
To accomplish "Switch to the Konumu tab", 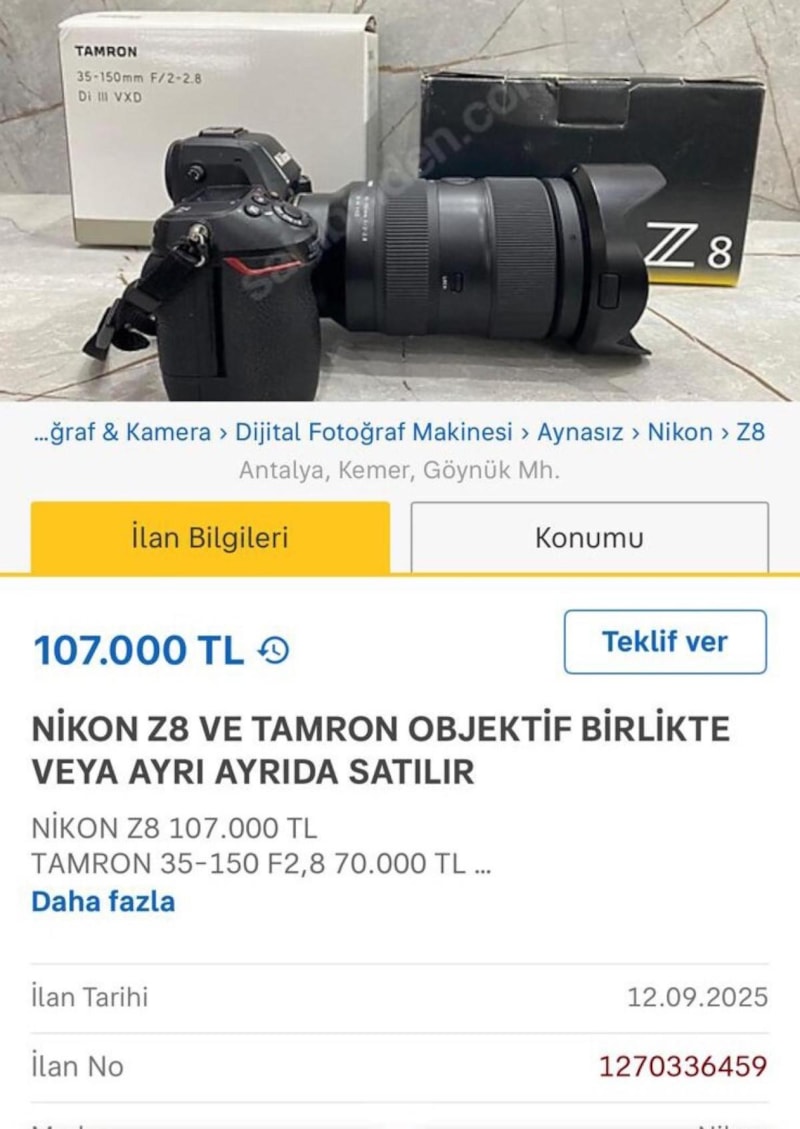I will (589, 538).
